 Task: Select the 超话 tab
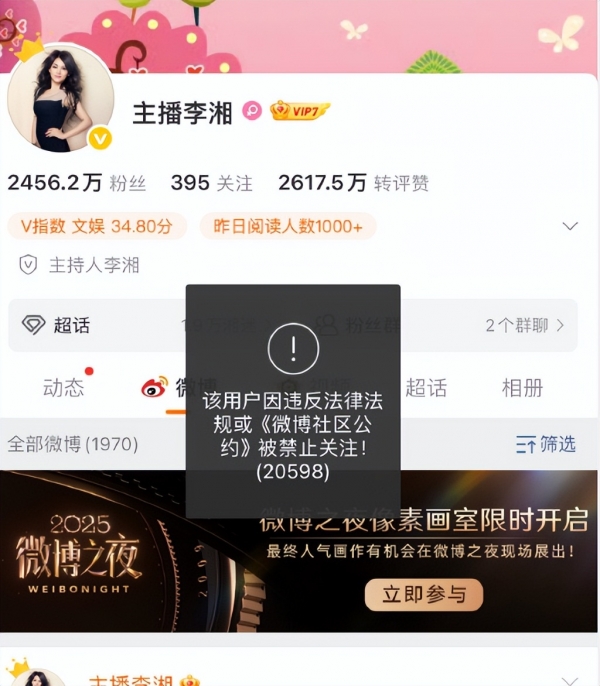tap(425, 388)
